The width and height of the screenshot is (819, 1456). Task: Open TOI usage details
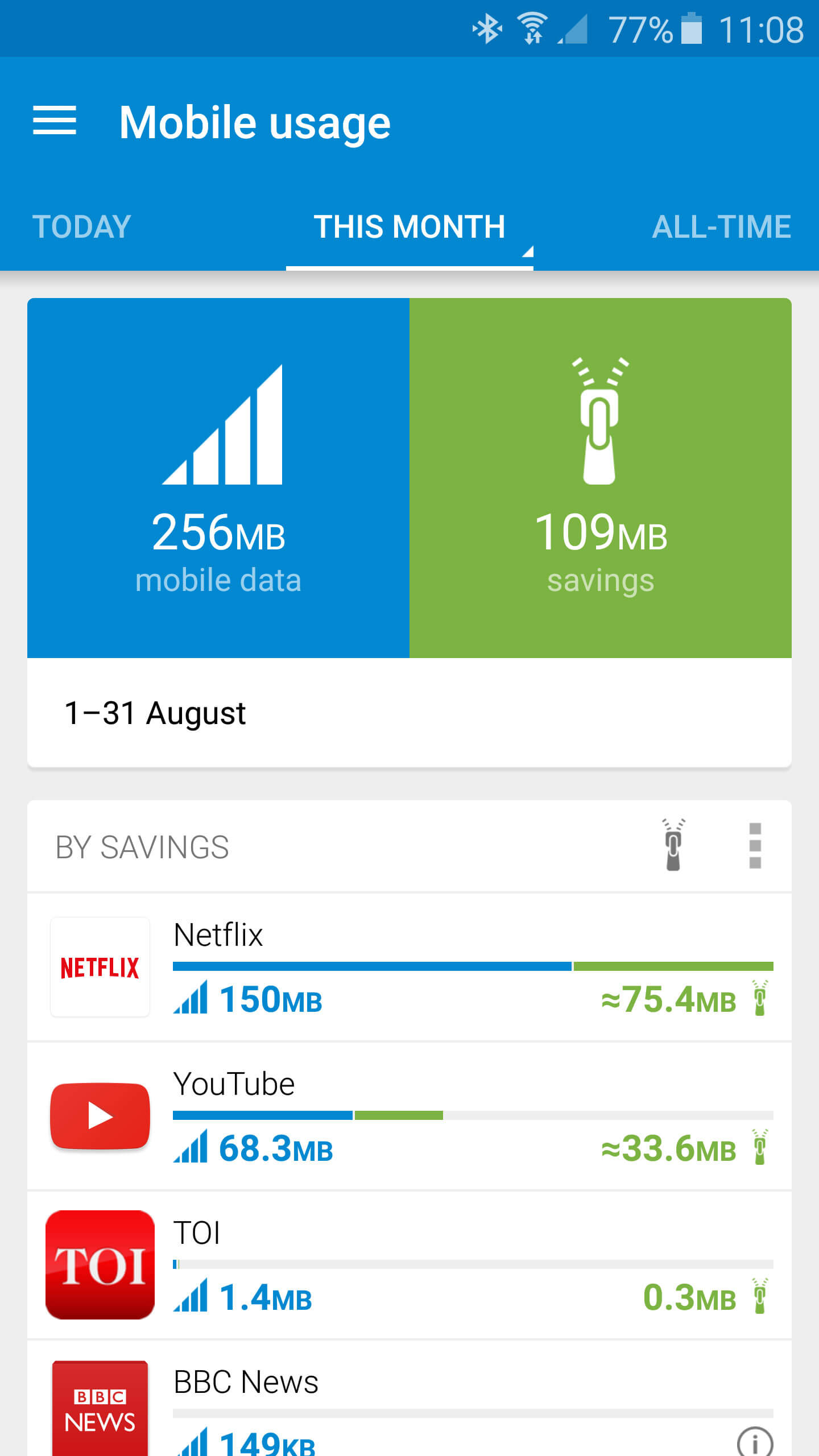(x=409, y=1265)
